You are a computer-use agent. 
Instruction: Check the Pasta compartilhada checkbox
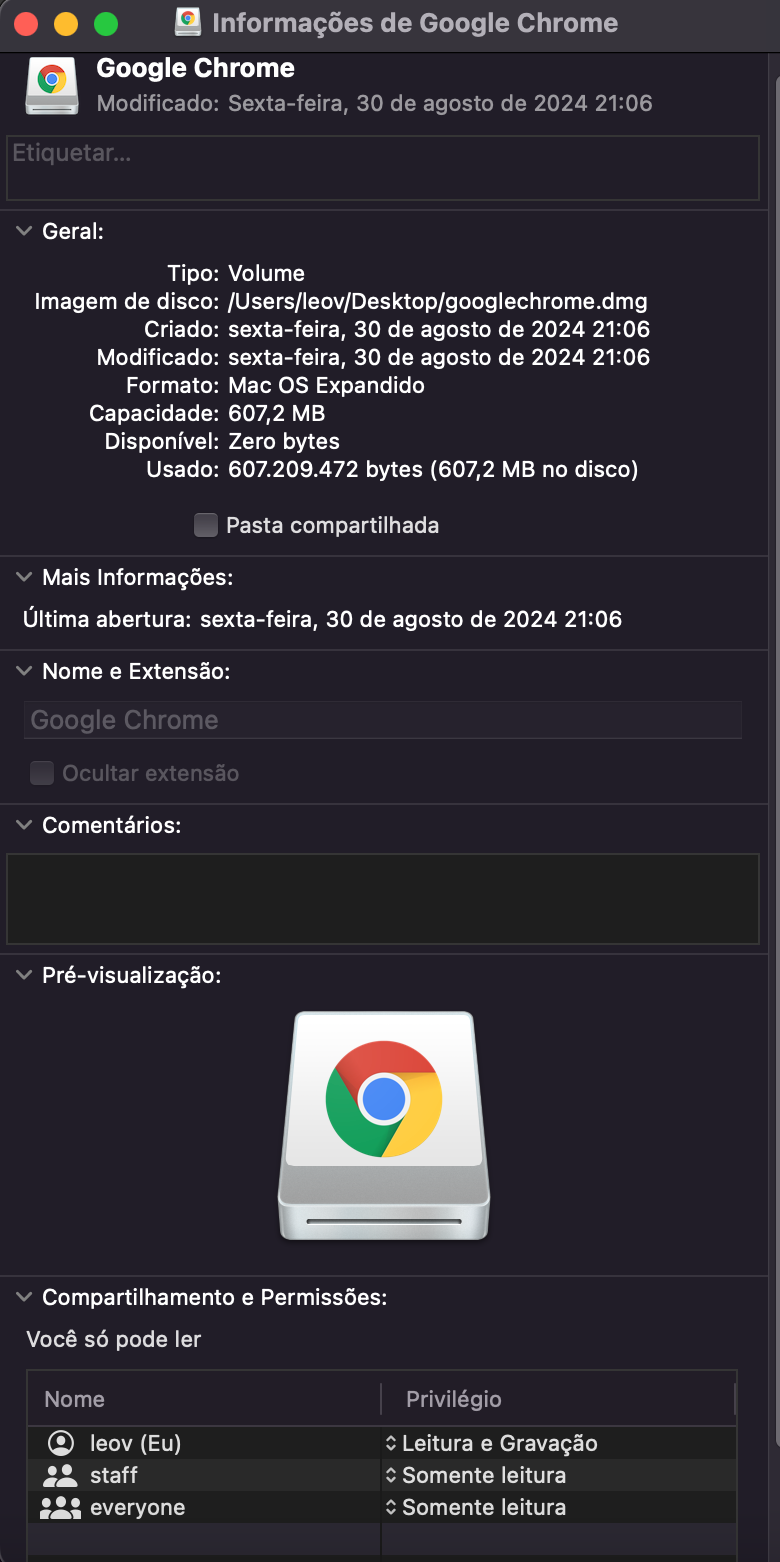click(206, 525)
